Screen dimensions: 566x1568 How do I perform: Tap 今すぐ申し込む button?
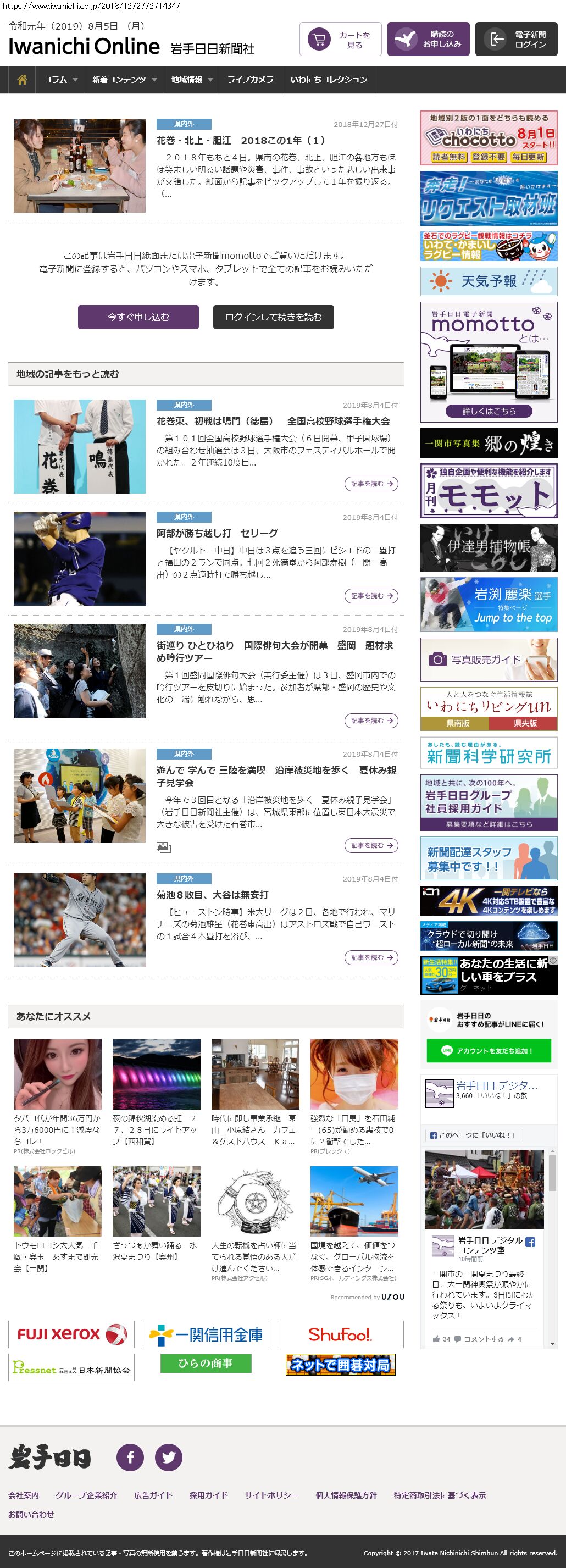(138, 317)
